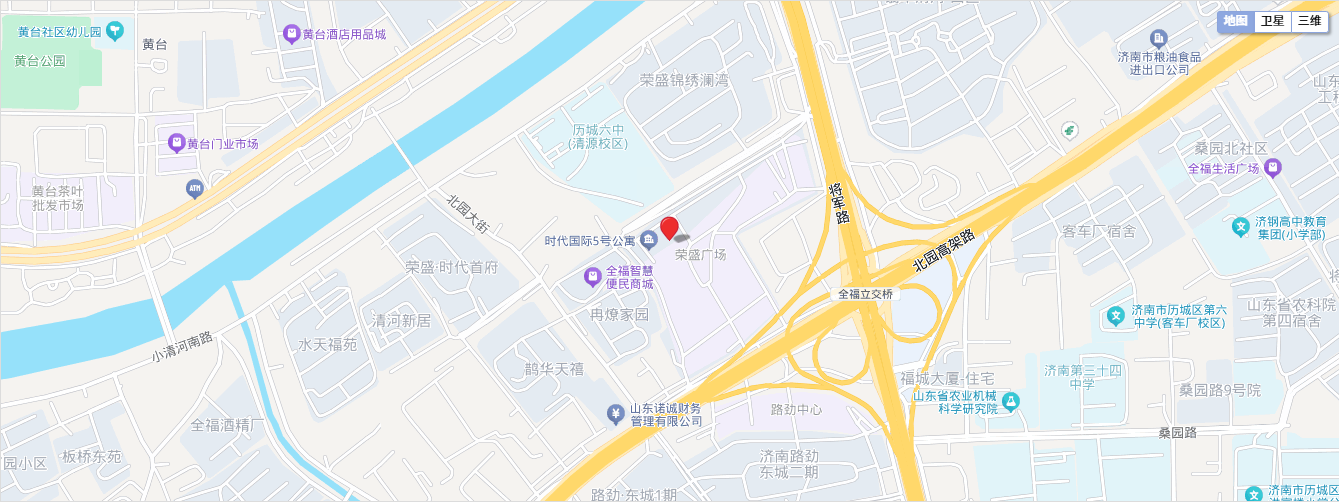Switch to the 卫星 satellite view
Image resolution: width=1339 pixels, height=504 pixels.
point(1272,21)
